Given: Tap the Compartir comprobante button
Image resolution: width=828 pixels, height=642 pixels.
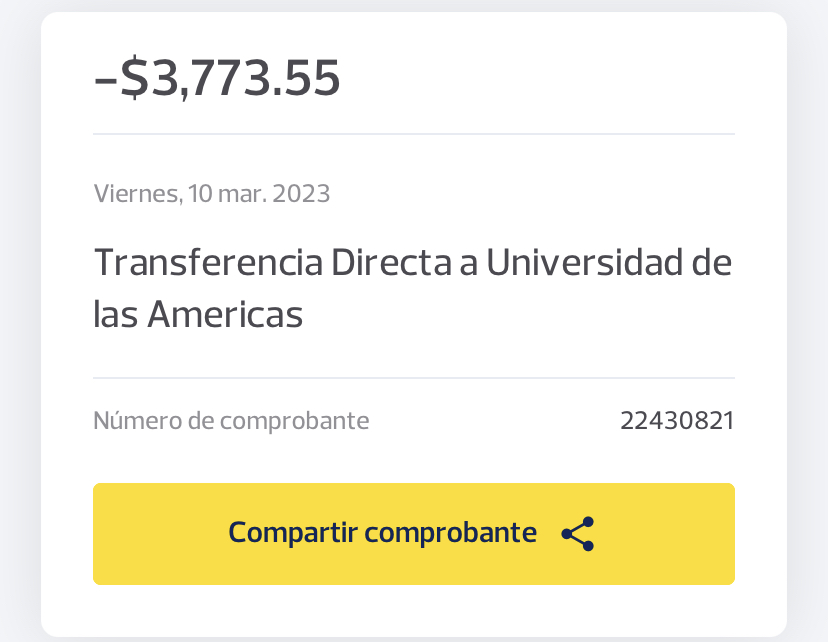Looking at the screenshot, I should click(x=413, y=533).
